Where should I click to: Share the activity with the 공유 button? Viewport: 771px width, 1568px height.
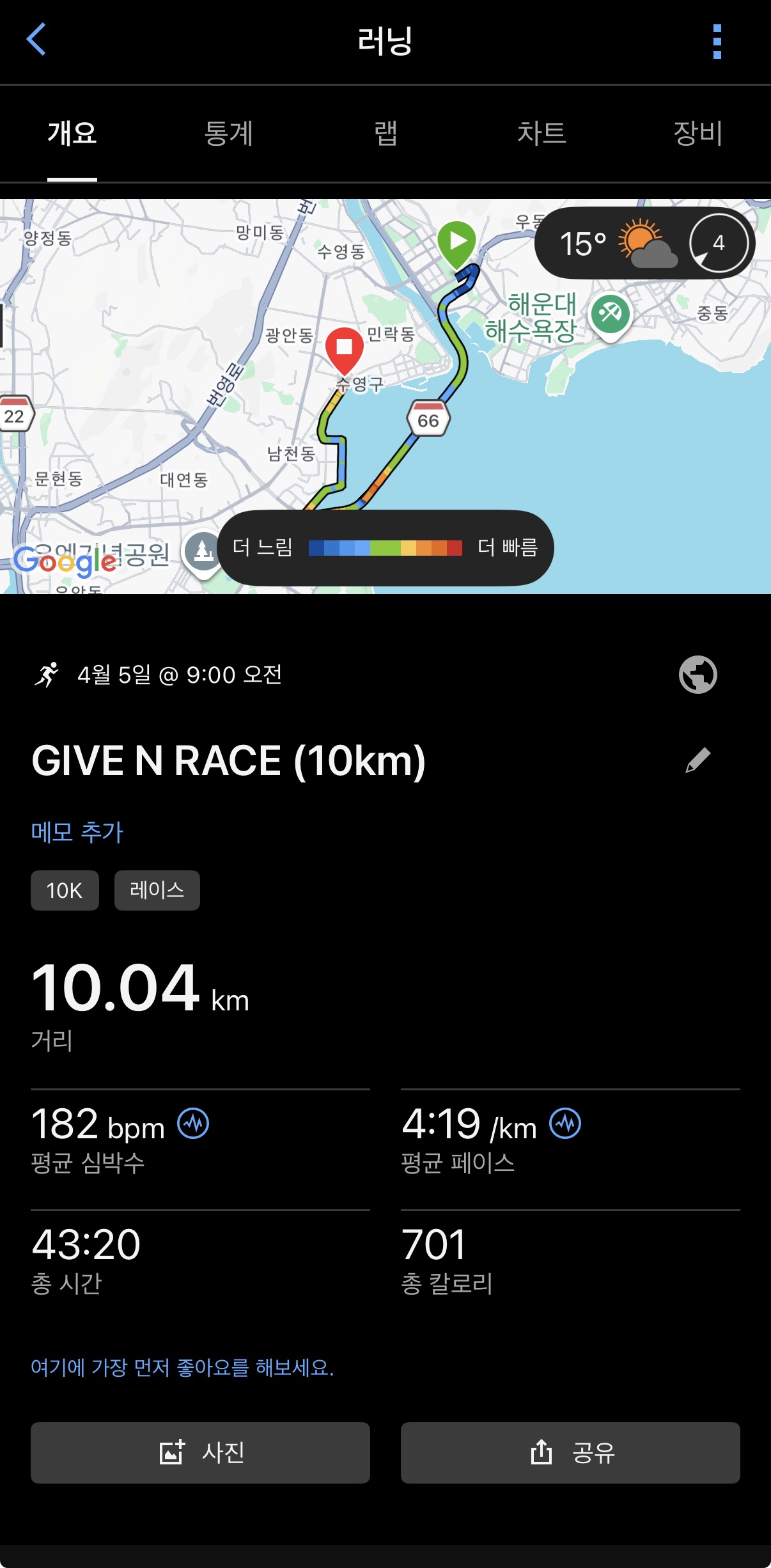point(570,1453)
